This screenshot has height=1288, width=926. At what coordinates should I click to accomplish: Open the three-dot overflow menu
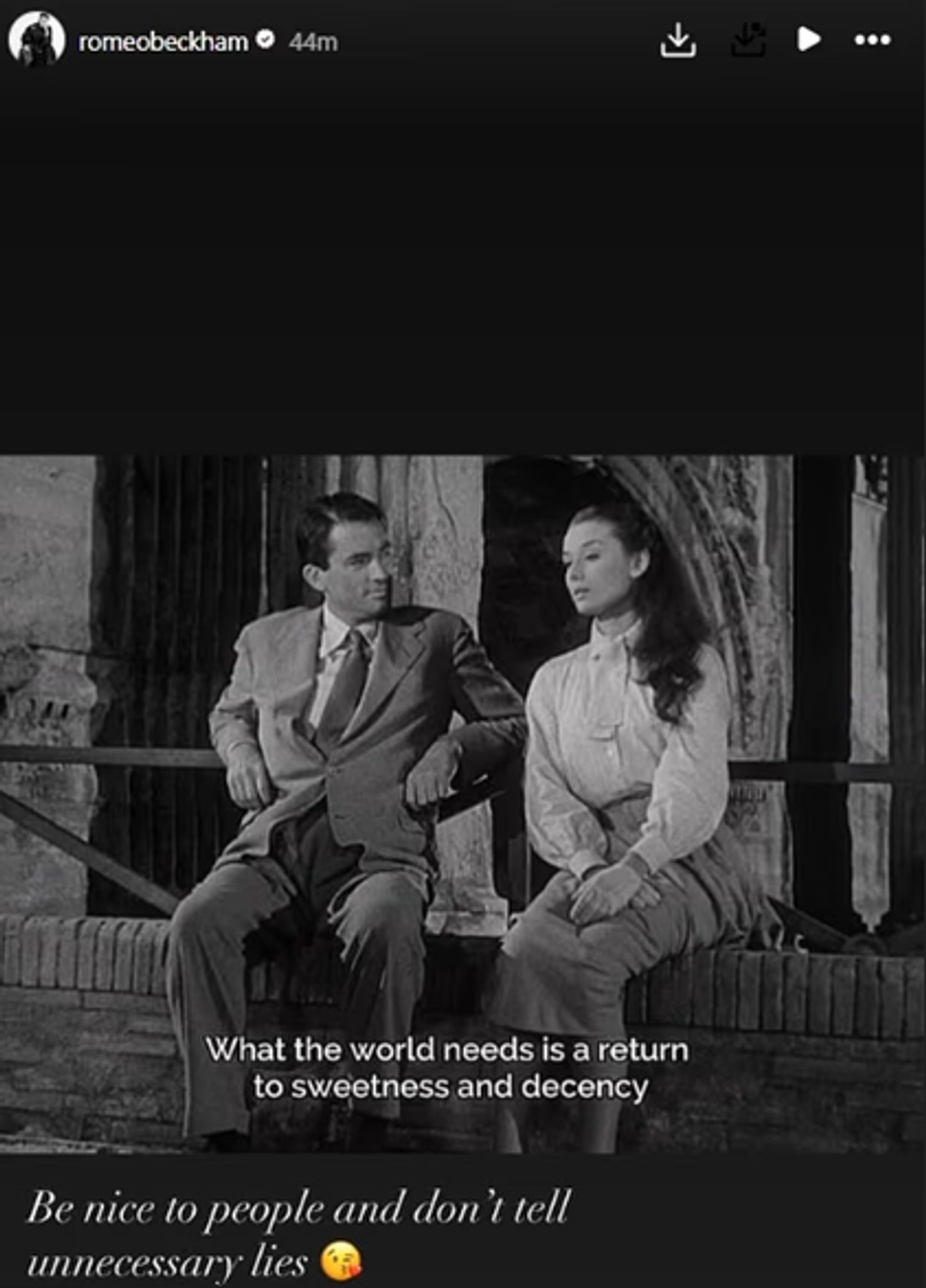tap(871, 40)
